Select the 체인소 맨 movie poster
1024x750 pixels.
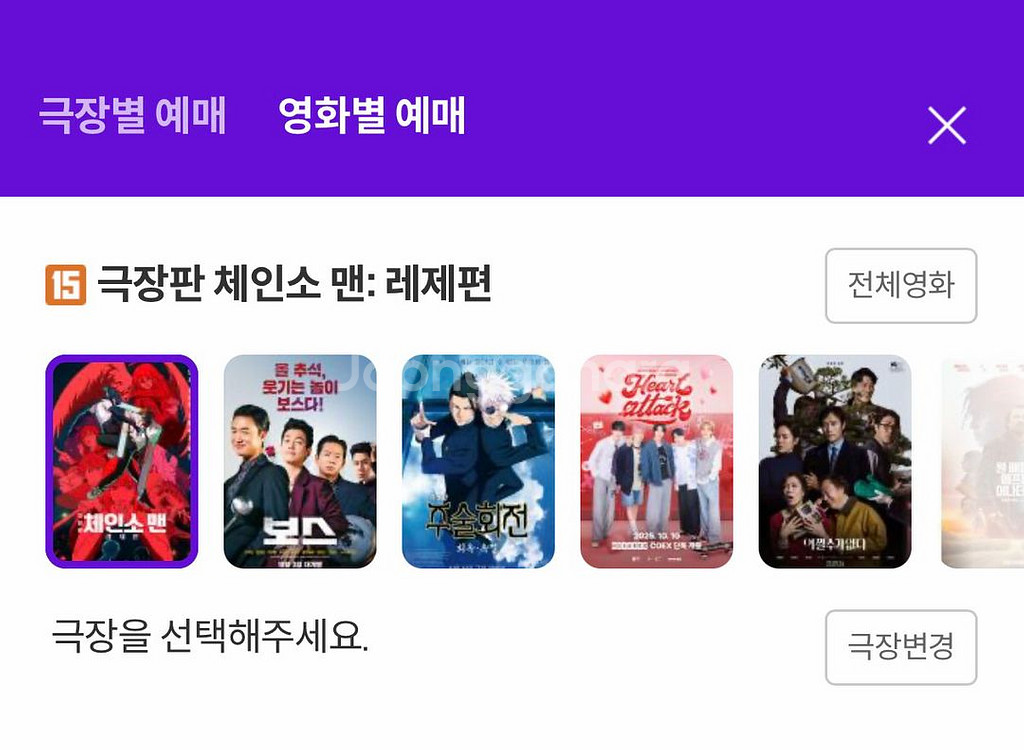[x=121, y=461]
